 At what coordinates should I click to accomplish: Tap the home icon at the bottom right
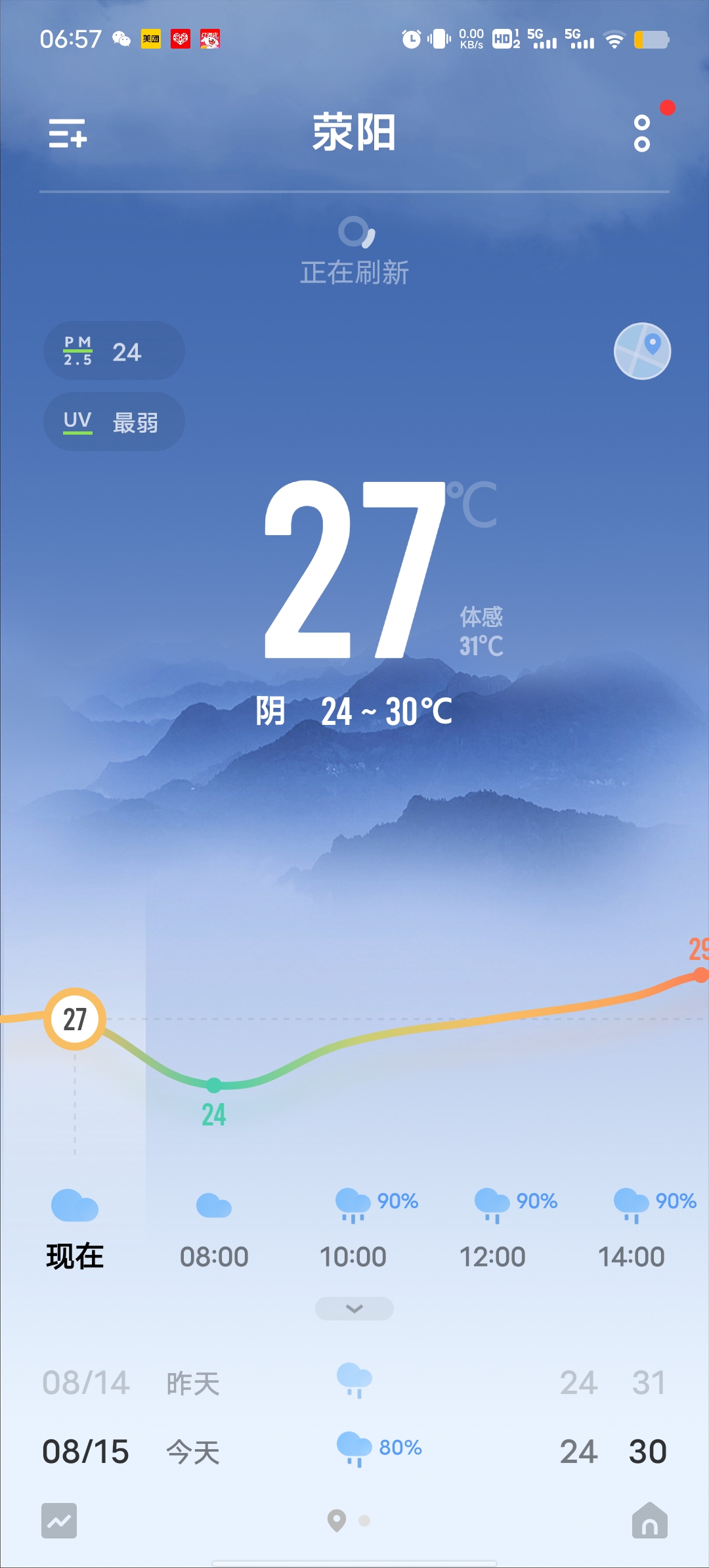[x=649, y=1520]
